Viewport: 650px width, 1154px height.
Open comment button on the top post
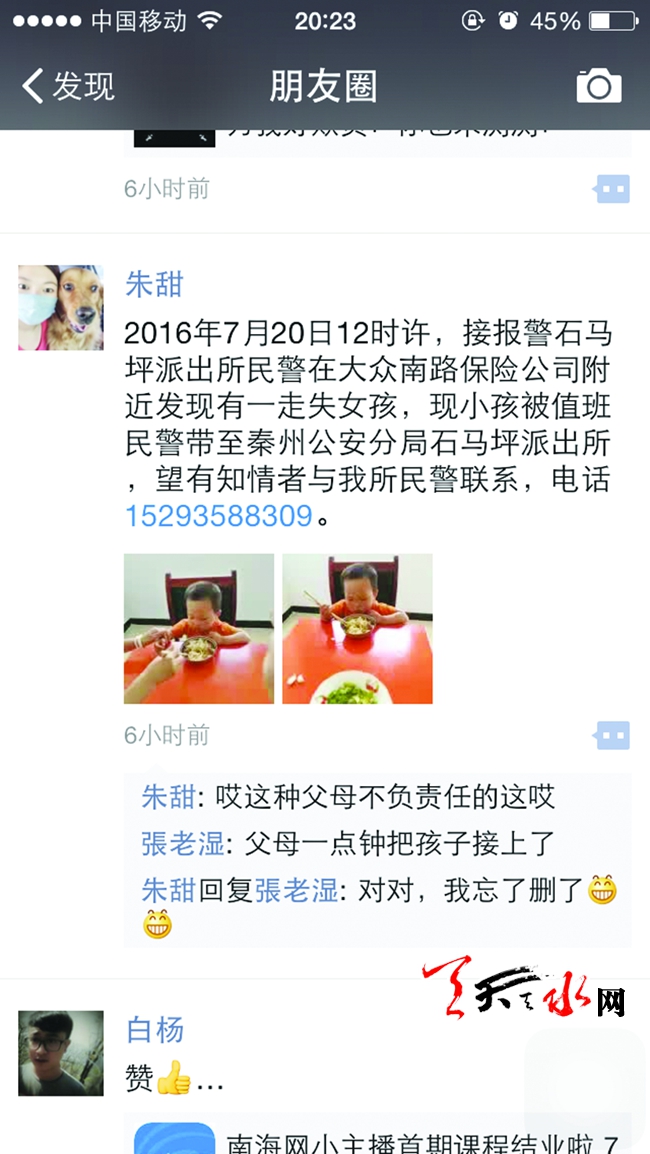click(612, 188)
